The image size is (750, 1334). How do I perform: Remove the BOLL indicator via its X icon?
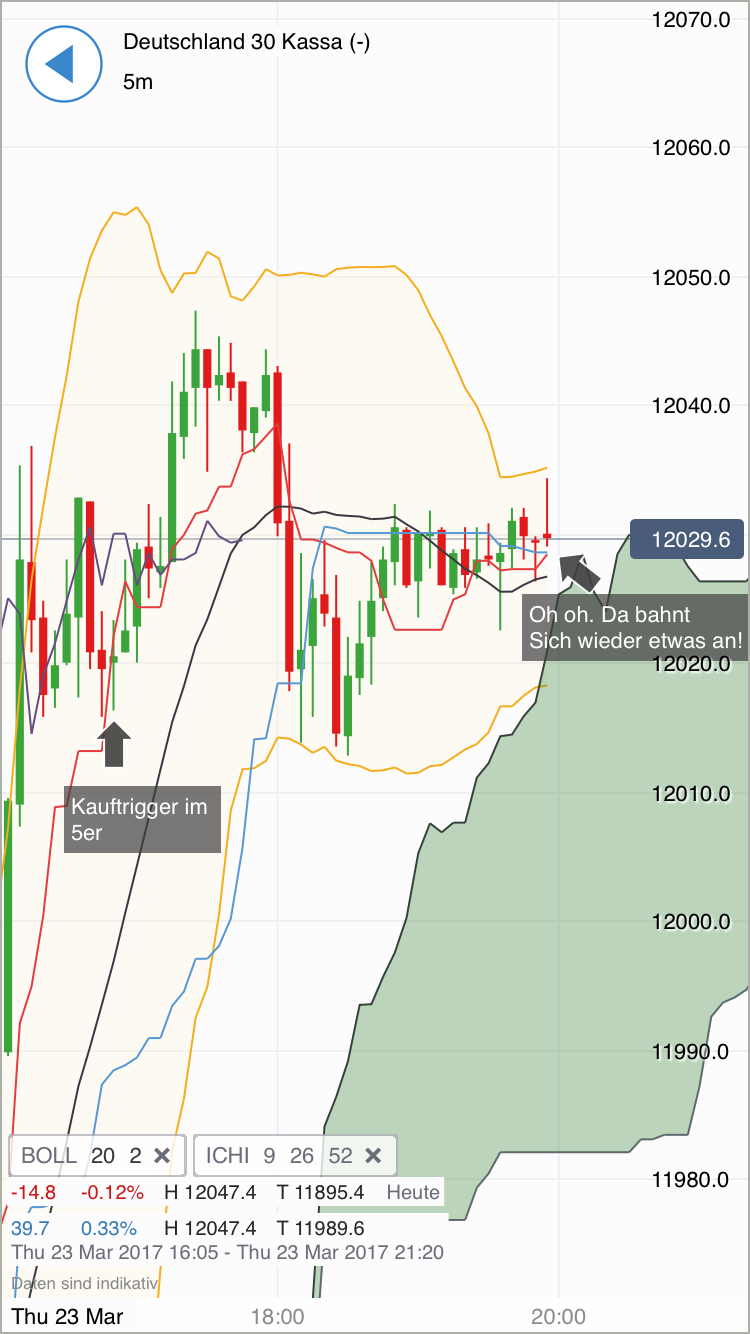coord(161,1155)
